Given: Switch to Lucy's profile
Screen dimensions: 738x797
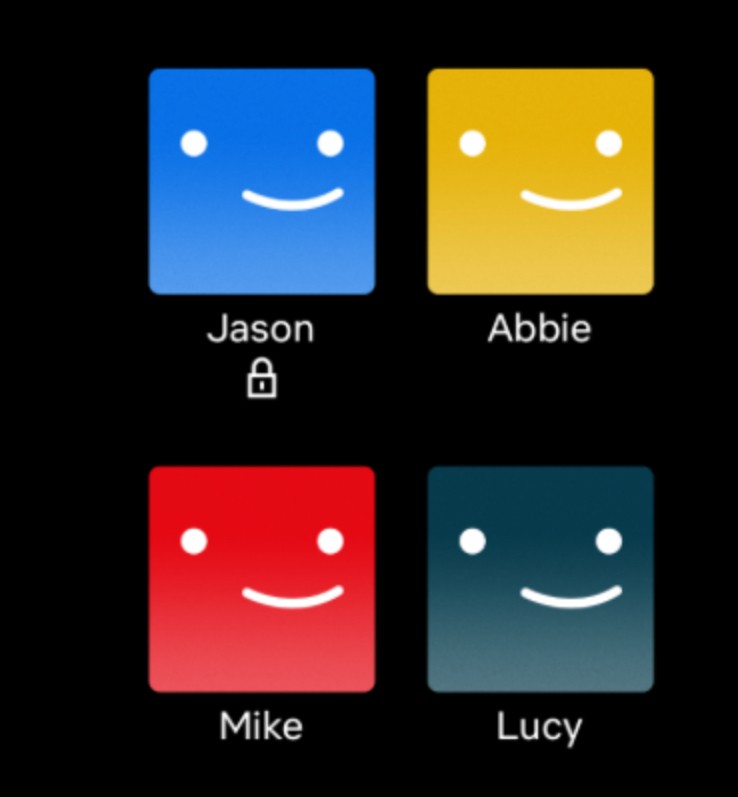Looking at the screenshot, I should coord(540,579).
